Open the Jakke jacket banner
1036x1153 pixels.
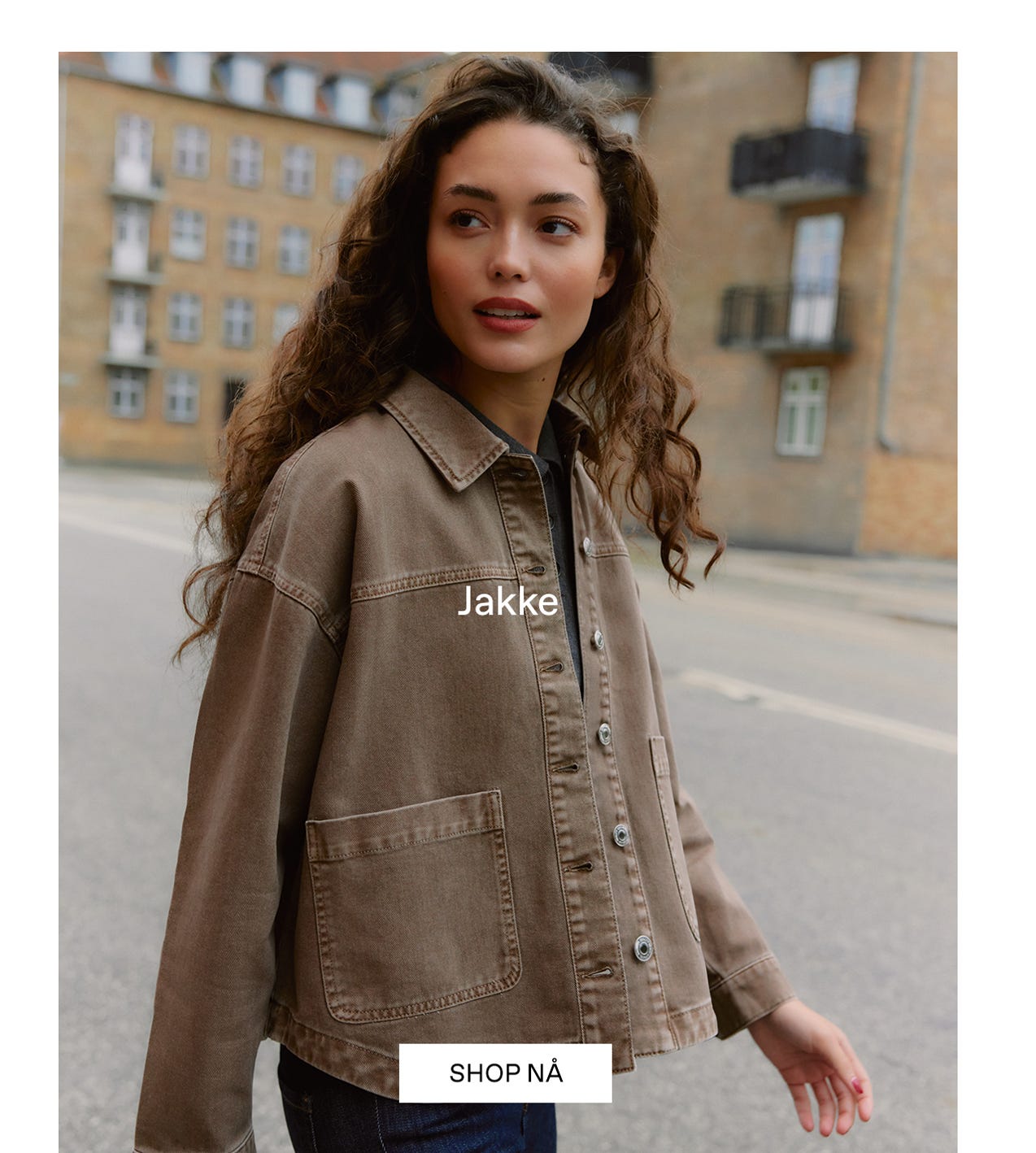coord(507,602)
